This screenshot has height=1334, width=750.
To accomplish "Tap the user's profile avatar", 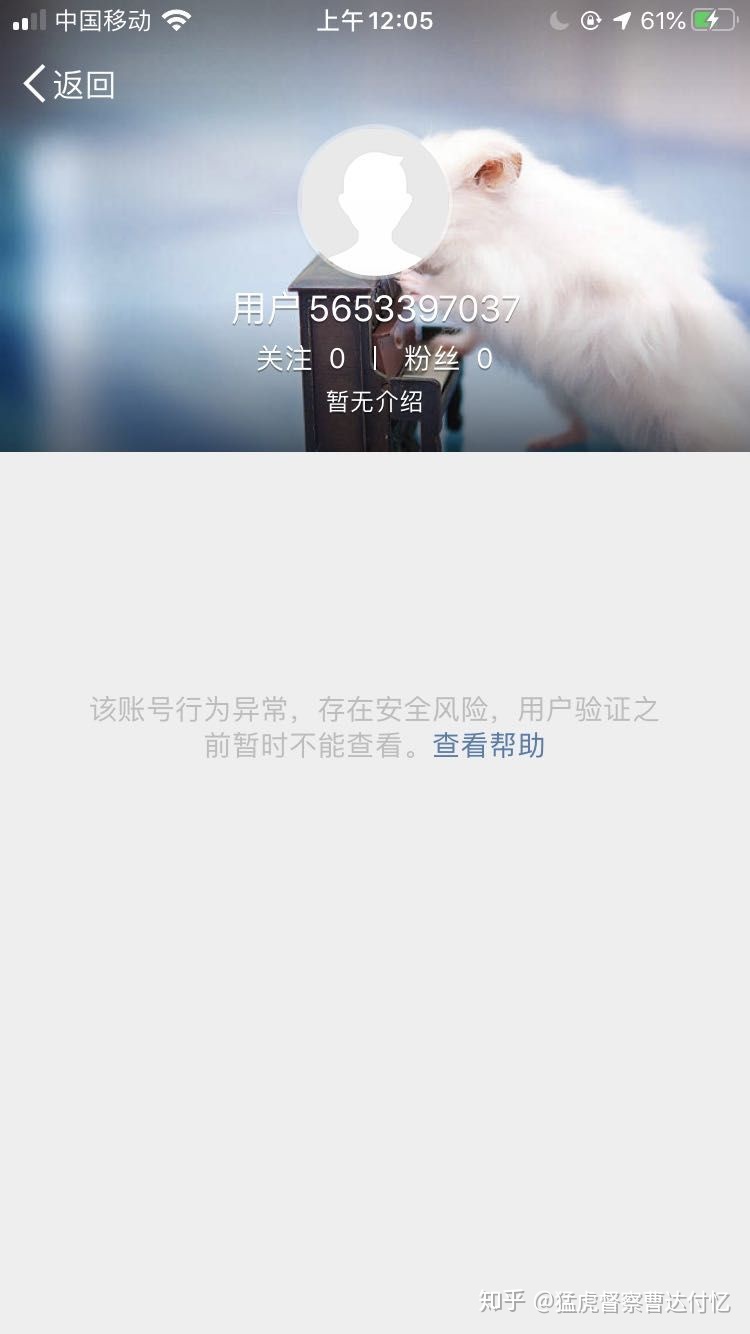I will (374, 201).
